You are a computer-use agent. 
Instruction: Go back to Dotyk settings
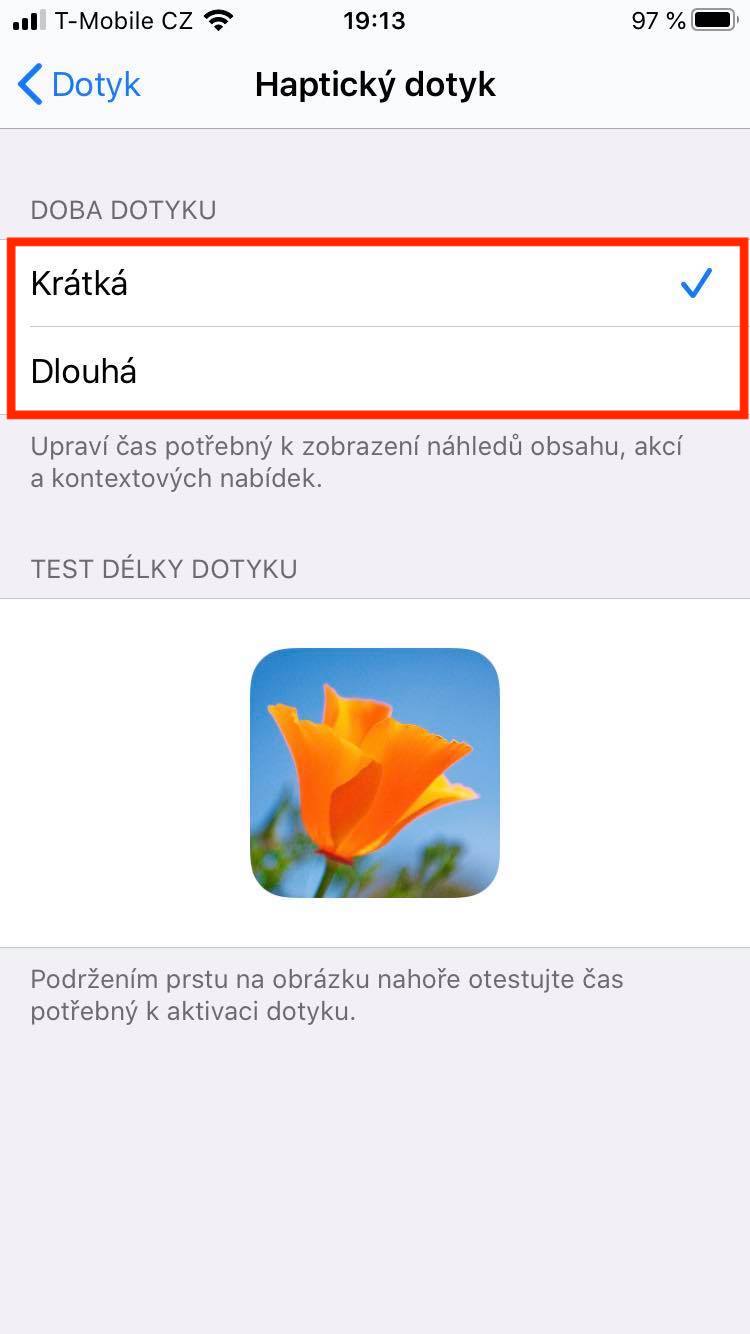(x=80, y=85)
